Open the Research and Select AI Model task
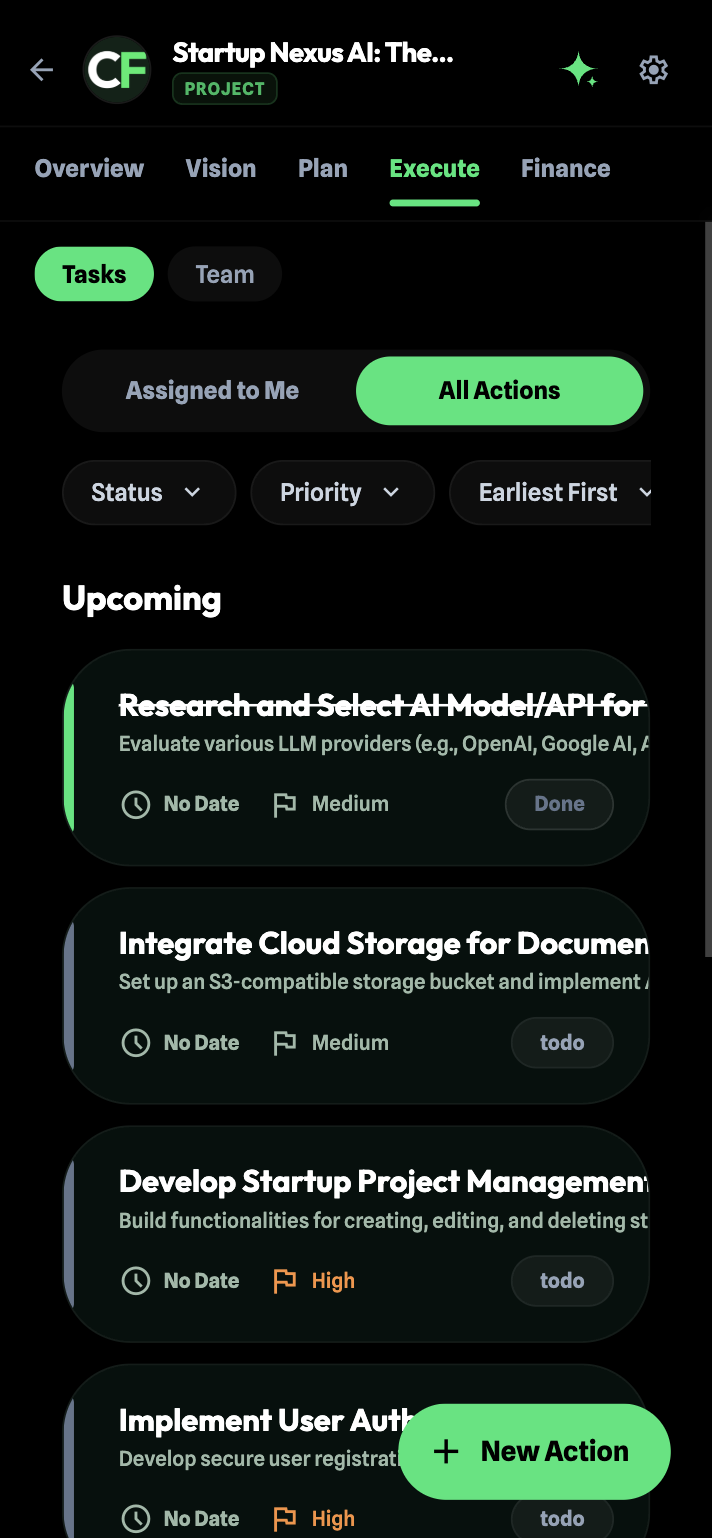 click(380, 707)
